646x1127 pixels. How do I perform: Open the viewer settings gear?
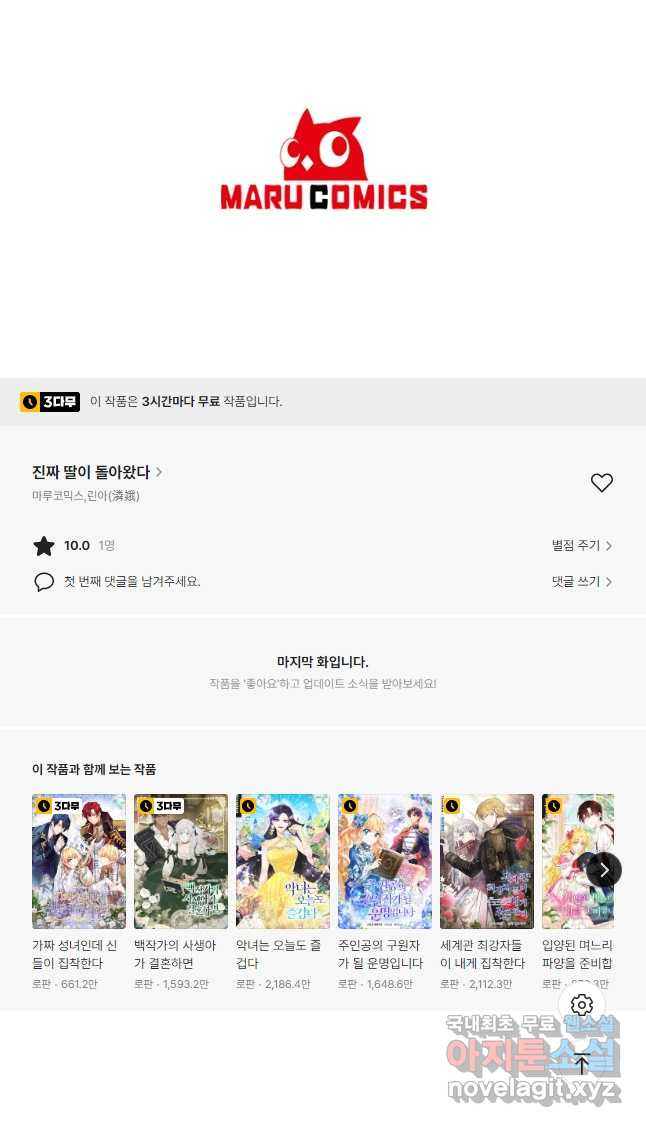pos(582,1005)
